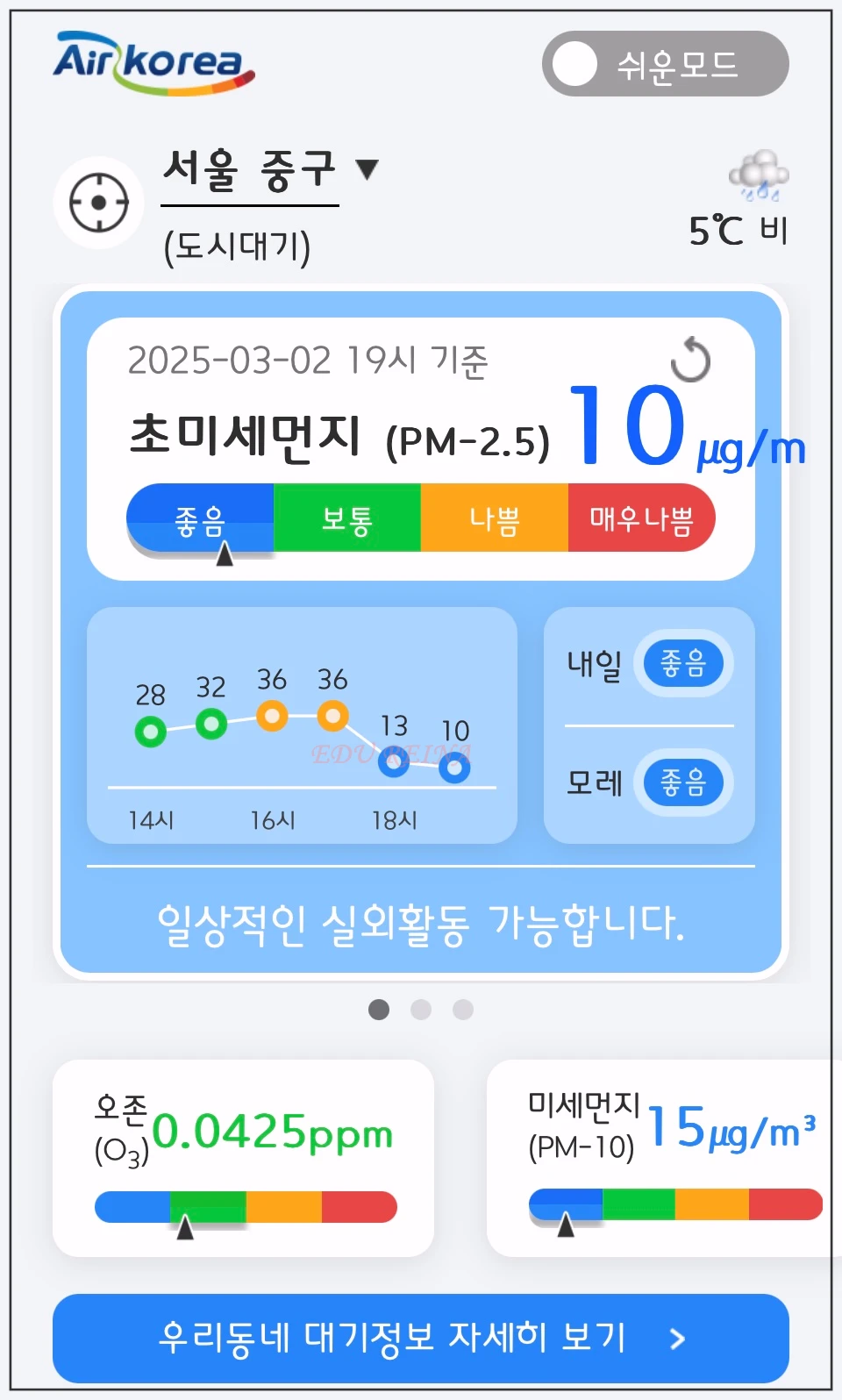
Task: Click the 매우나쁨 red segment
Action: coord(641,518)
